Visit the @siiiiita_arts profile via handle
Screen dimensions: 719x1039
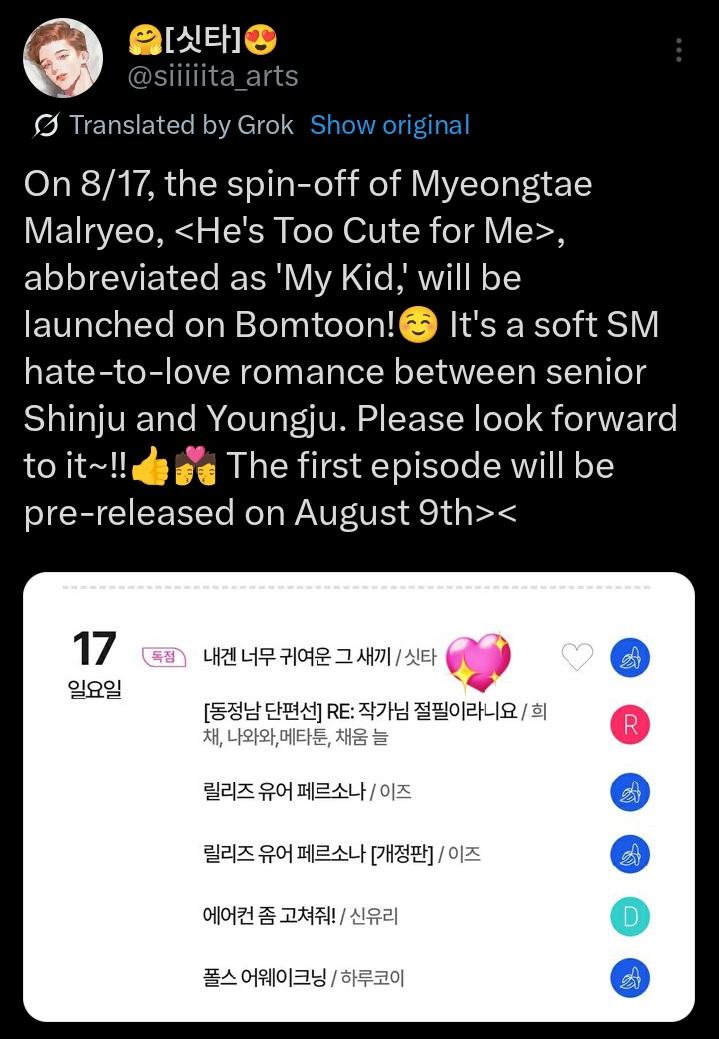[x=213, y=76]
